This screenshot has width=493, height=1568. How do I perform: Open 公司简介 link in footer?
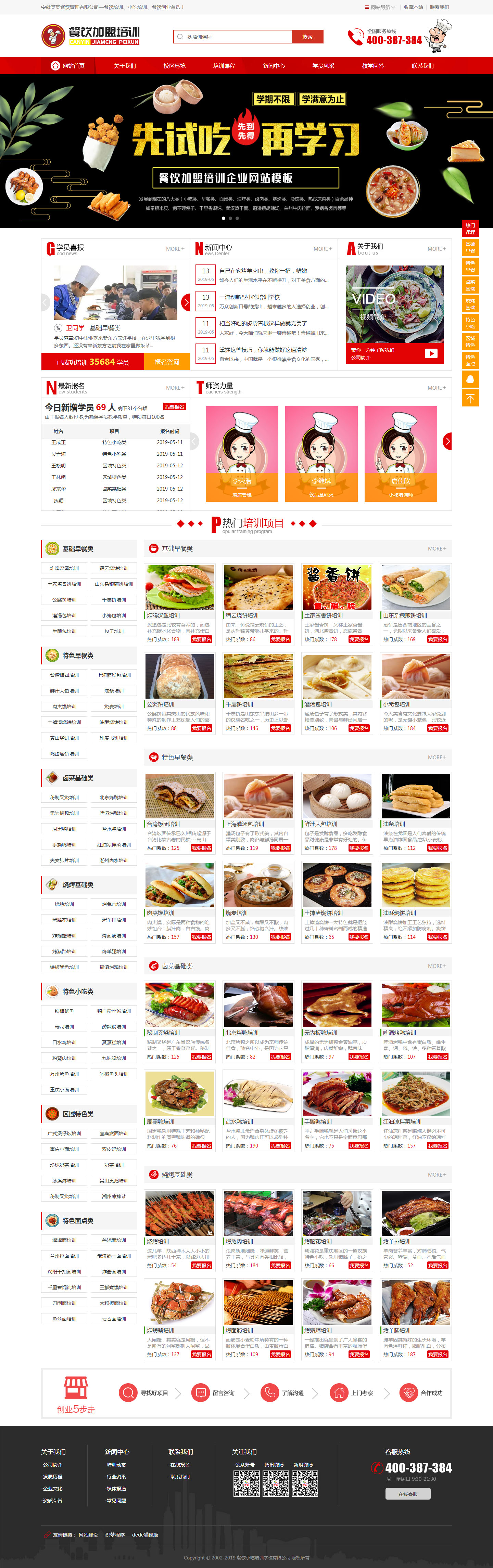pyautogui.click(x=52, y=1465)
